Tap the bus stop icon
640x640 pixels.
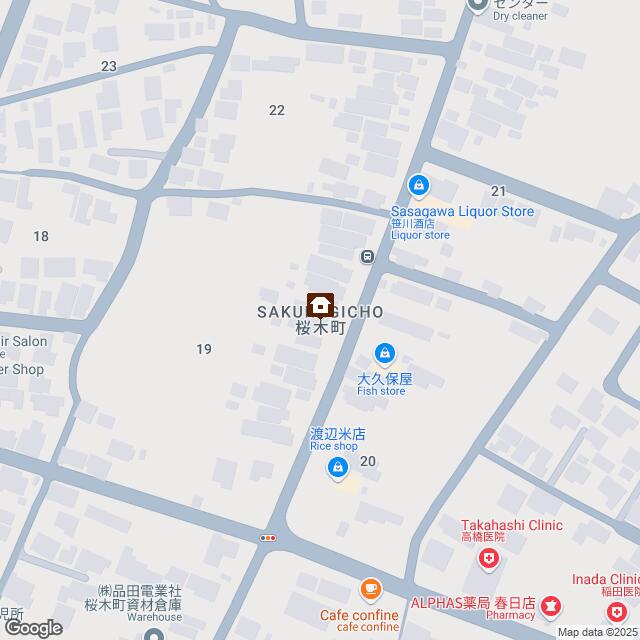[x=368, y=257]
